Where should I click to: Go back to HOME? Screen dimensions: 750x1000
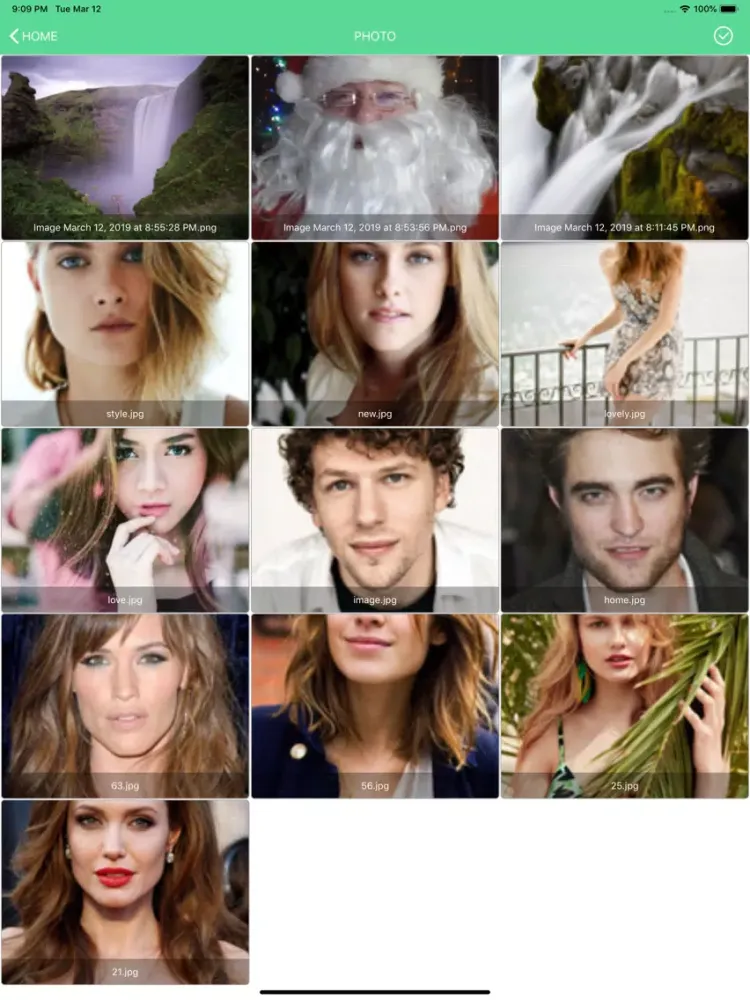point(34,36)
